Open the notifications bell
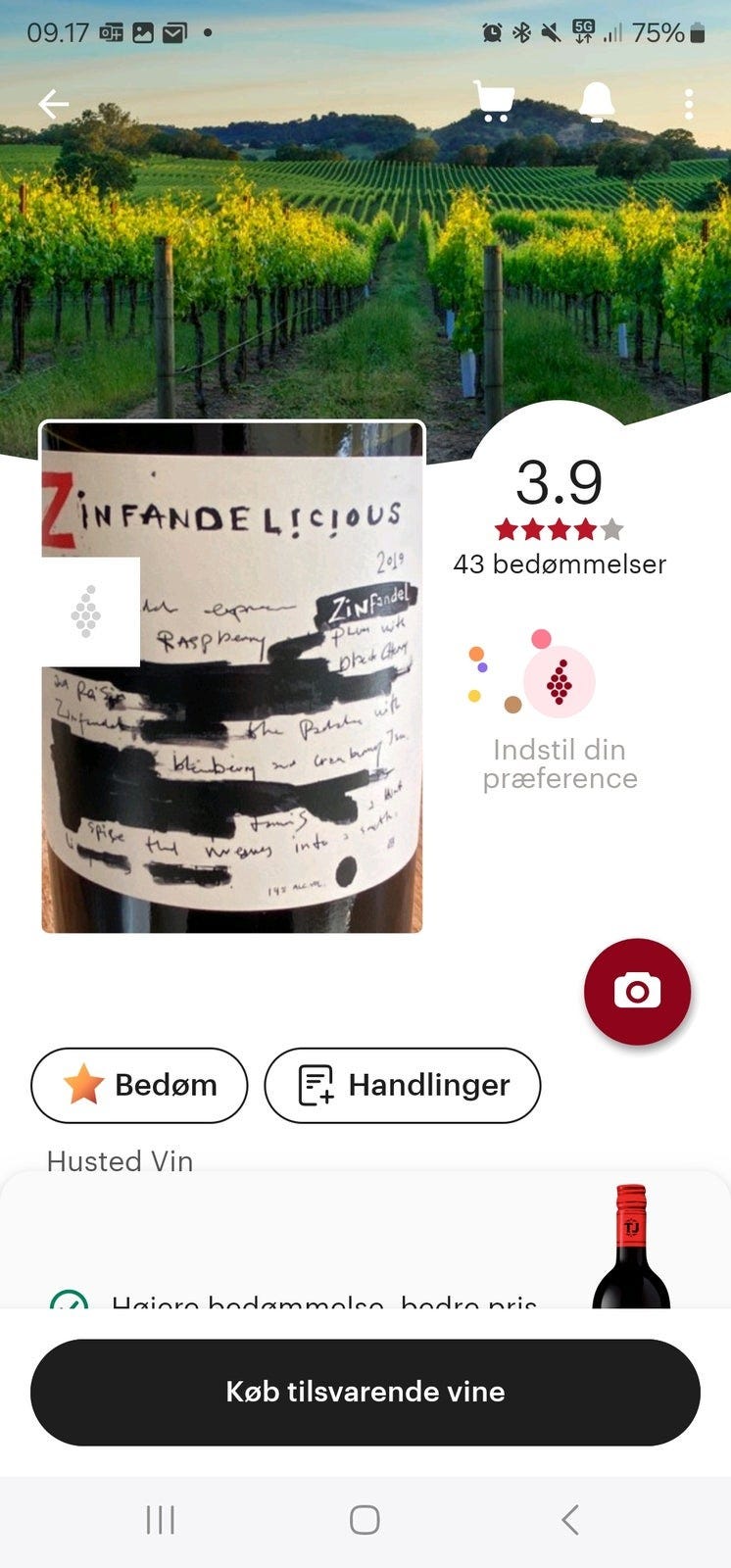The height and width of the screenshot is (1568, 731). pyautogui.click(x=597, y=102)
